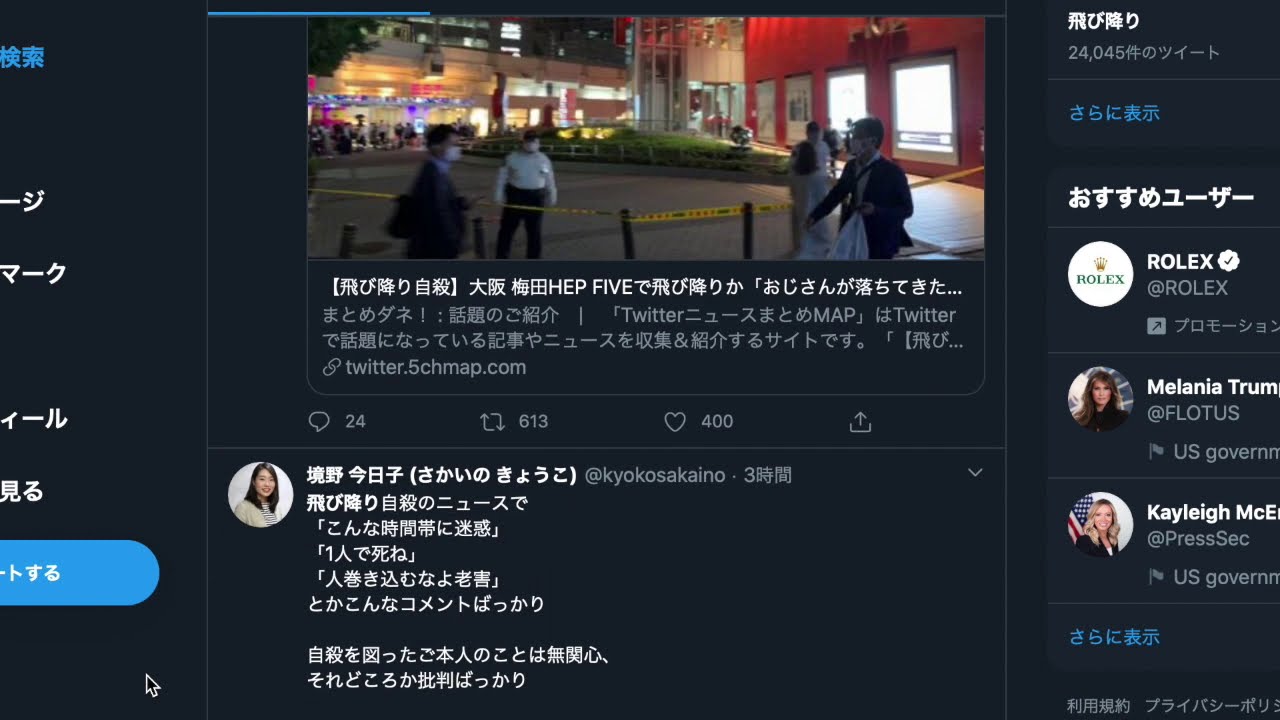Expand the dropdown arrow on 境野 今日子's tweet
Viewport: 1280px width, 720px height.
[x=975, y=473]
